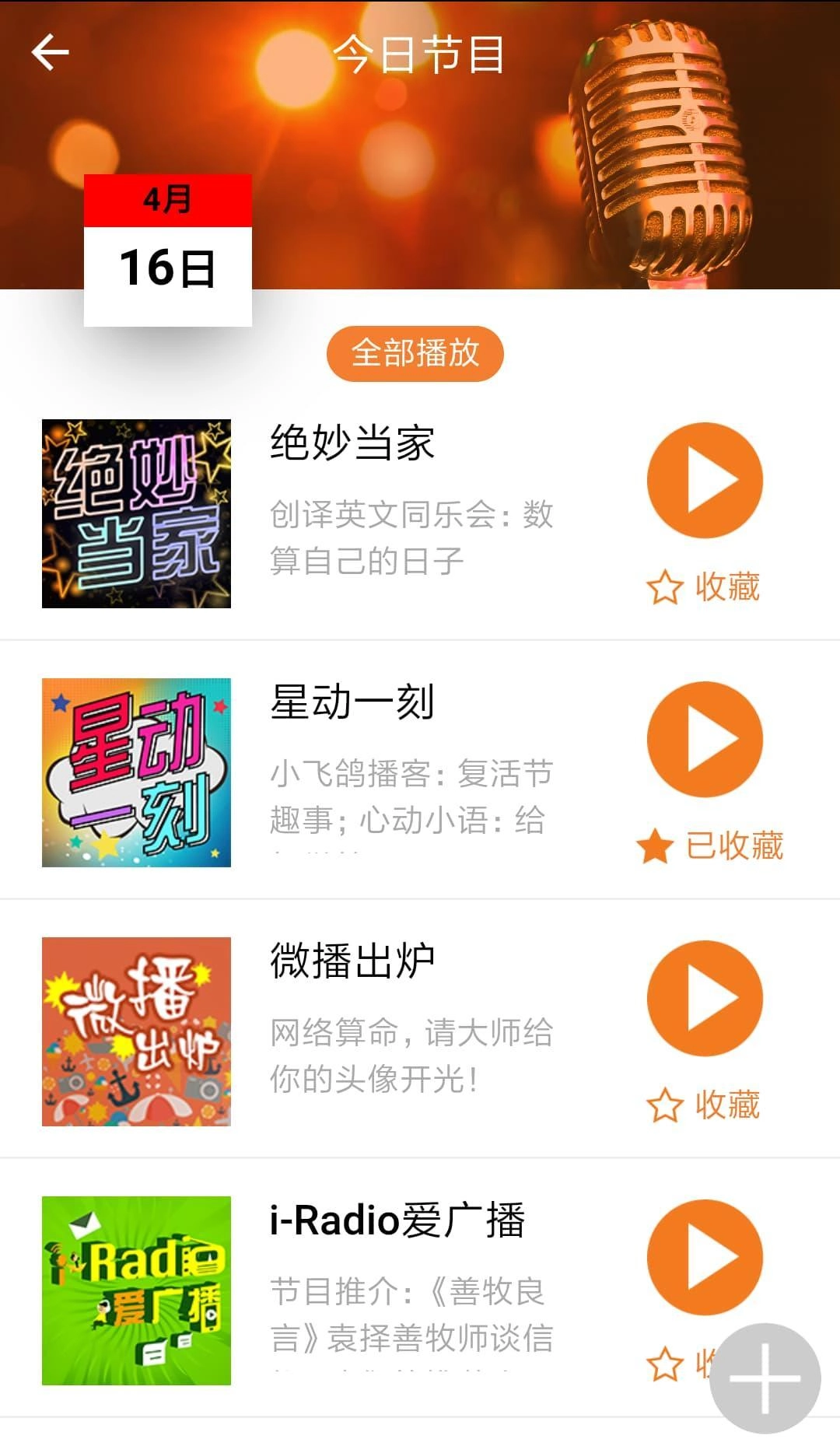Open the floating plus button

pyautogui.click(x=765, y=1378)
